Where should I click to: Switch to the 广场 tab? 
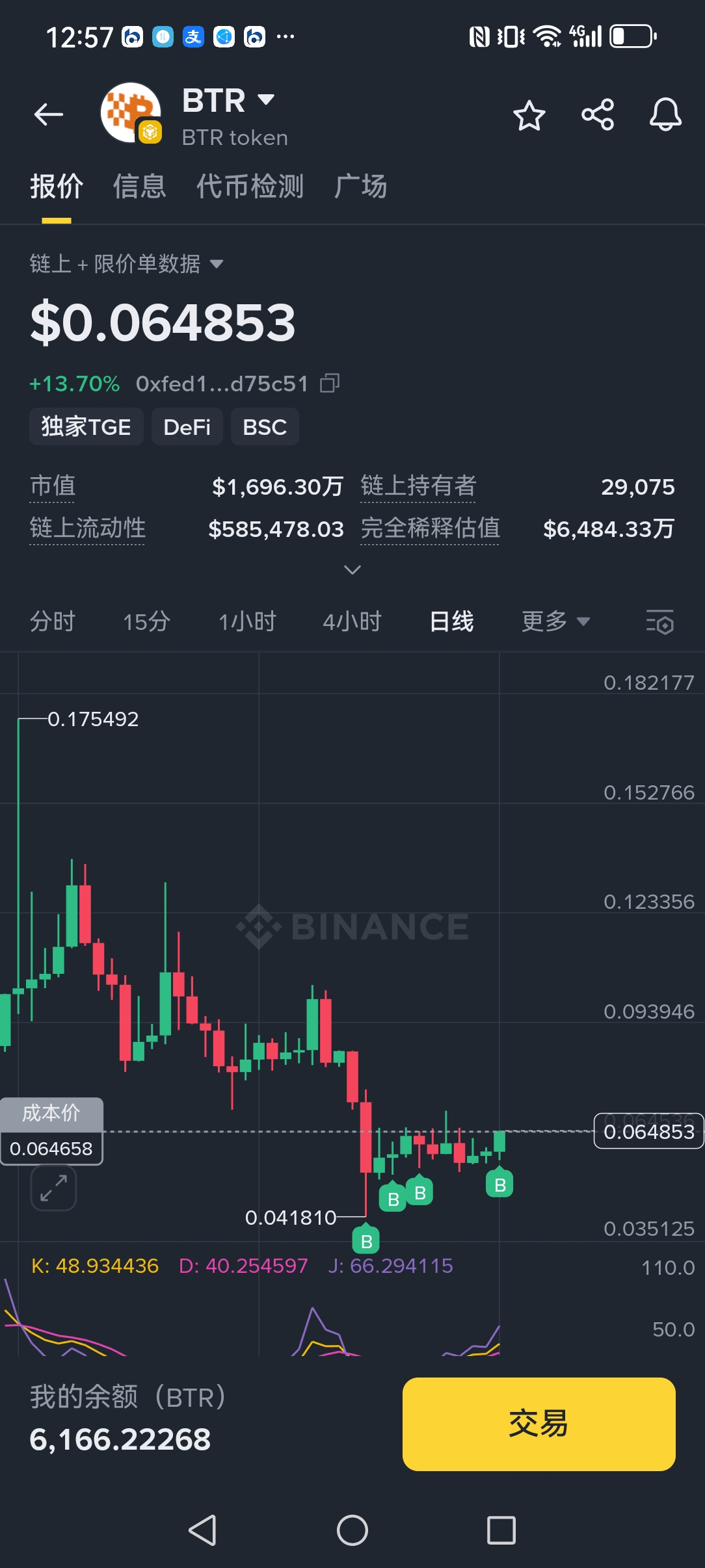click(x=360, y=187)
